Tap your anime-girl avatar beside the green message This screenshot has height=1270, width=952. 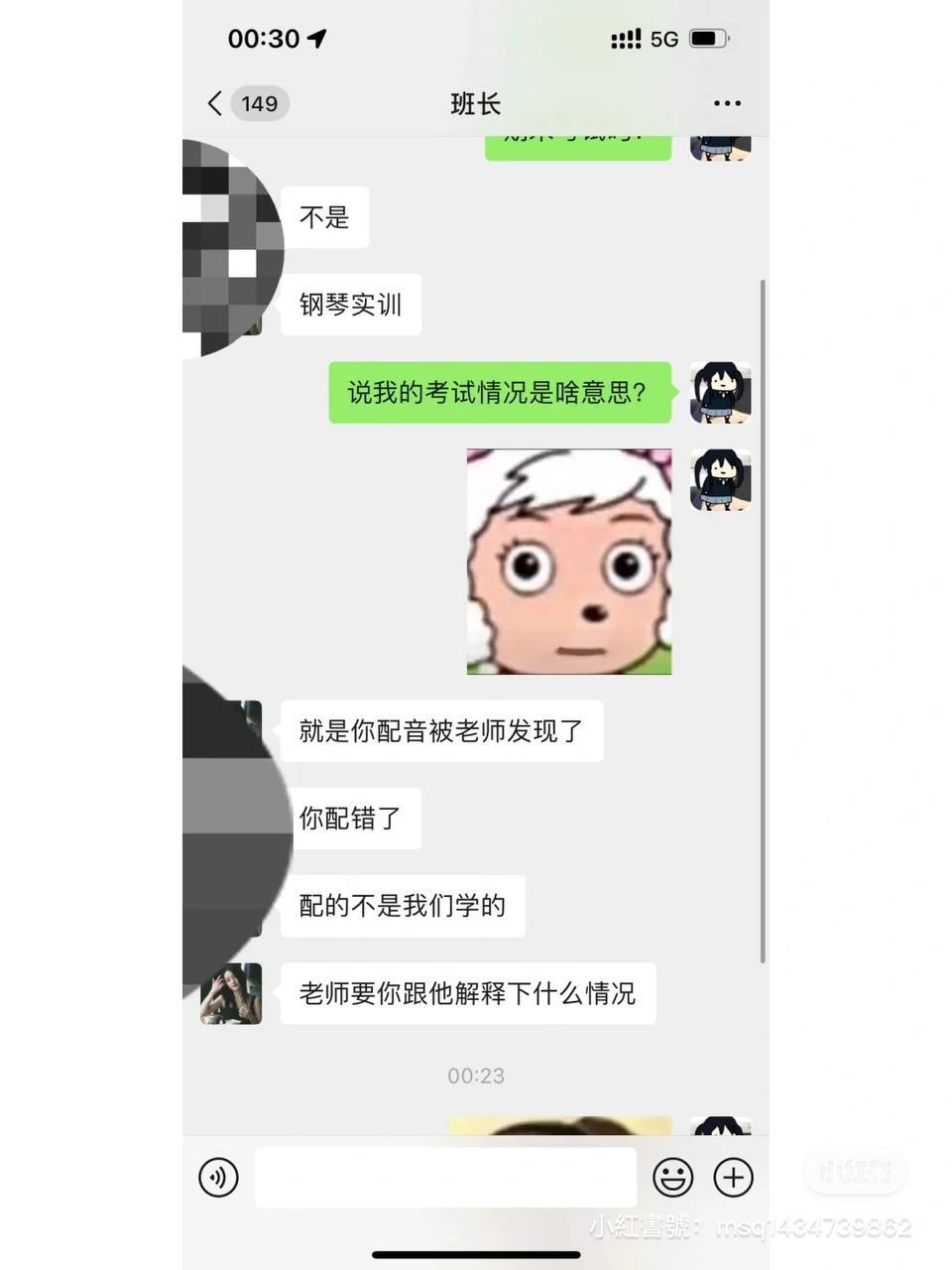pos(721,394)
